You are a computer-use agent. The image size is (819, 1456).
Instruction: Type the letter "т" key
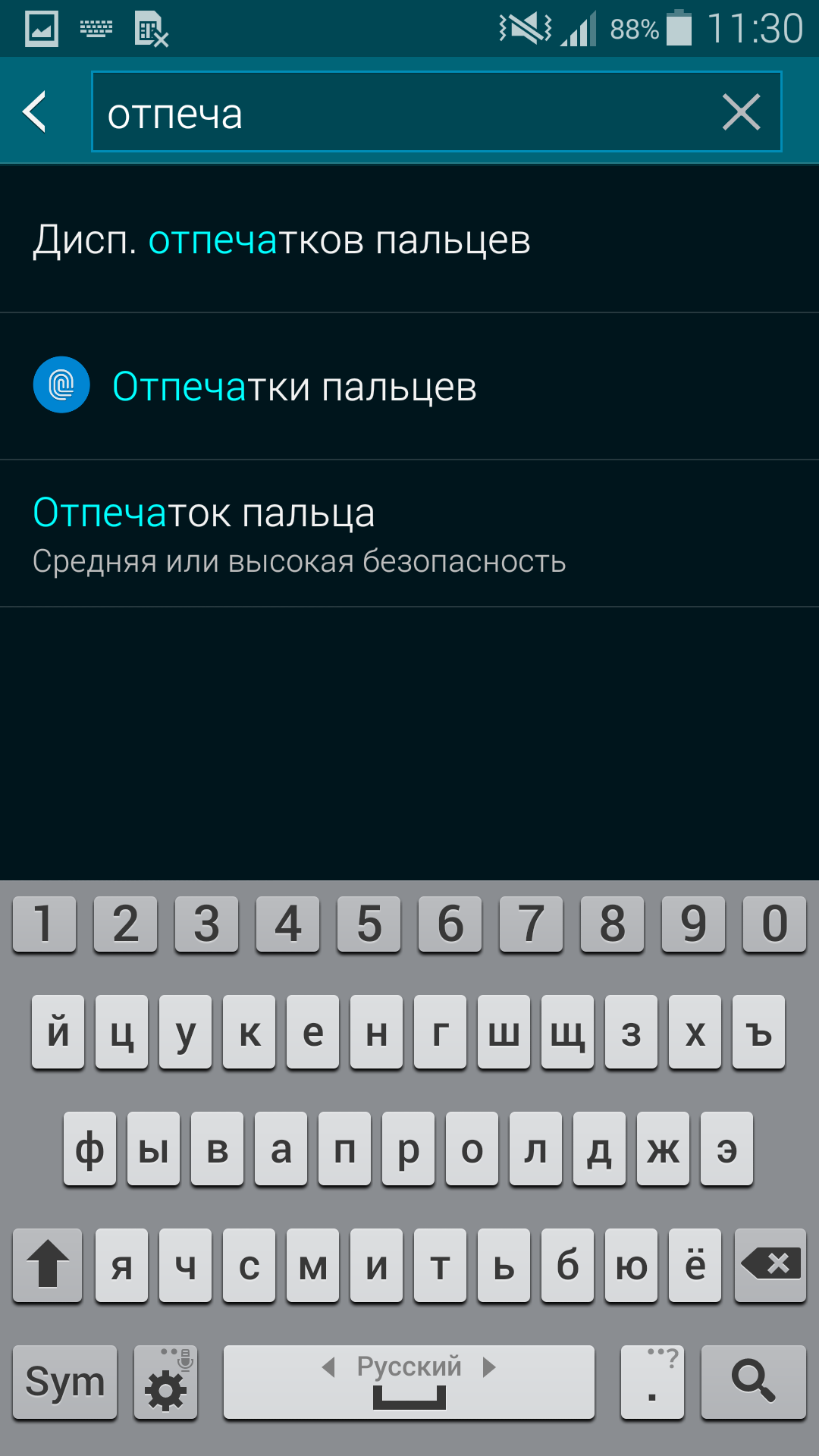pos(440,1265)
